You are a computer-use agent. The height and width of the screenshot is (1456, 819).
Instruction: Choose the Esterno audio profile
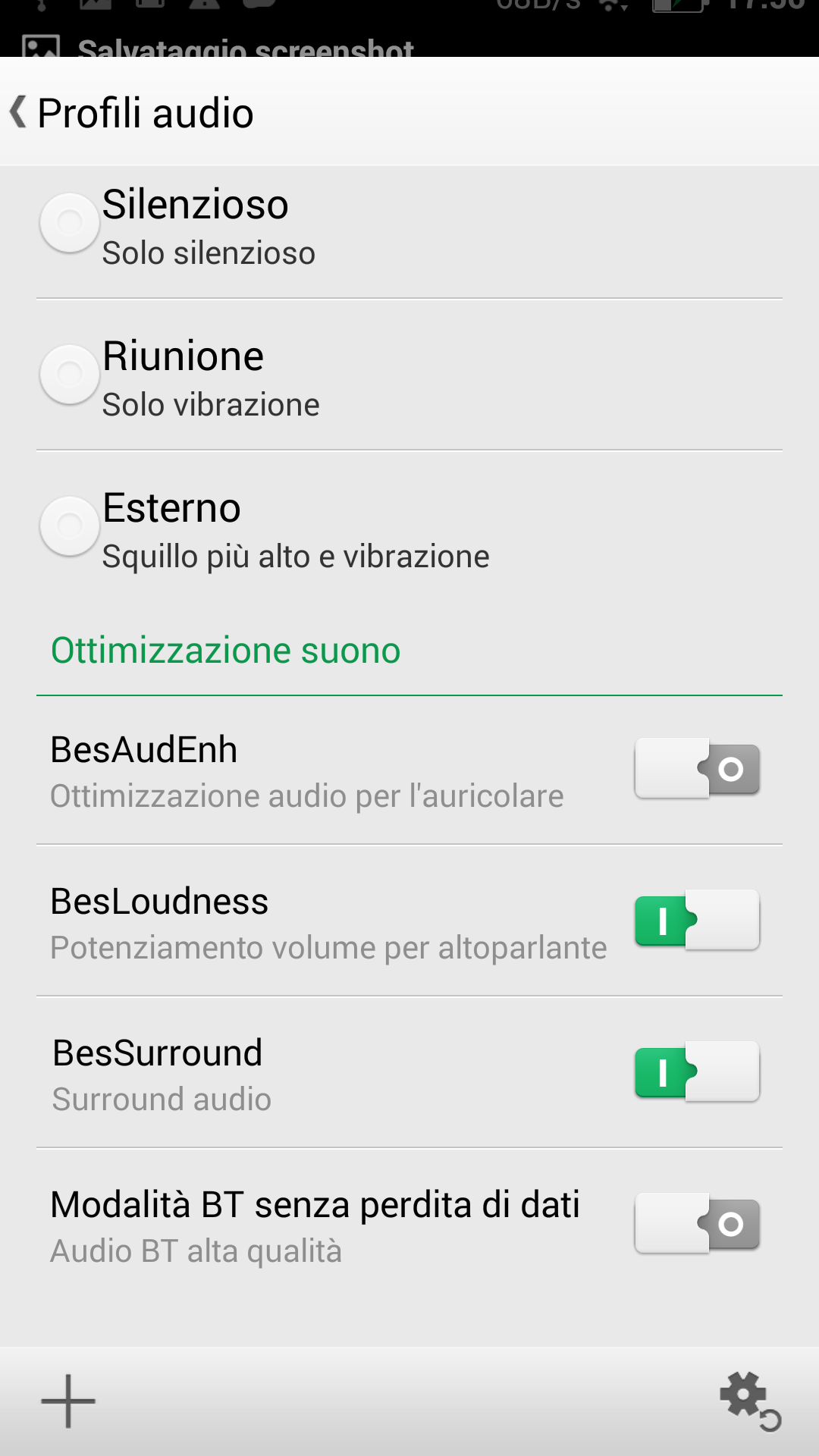pos(70,526)
